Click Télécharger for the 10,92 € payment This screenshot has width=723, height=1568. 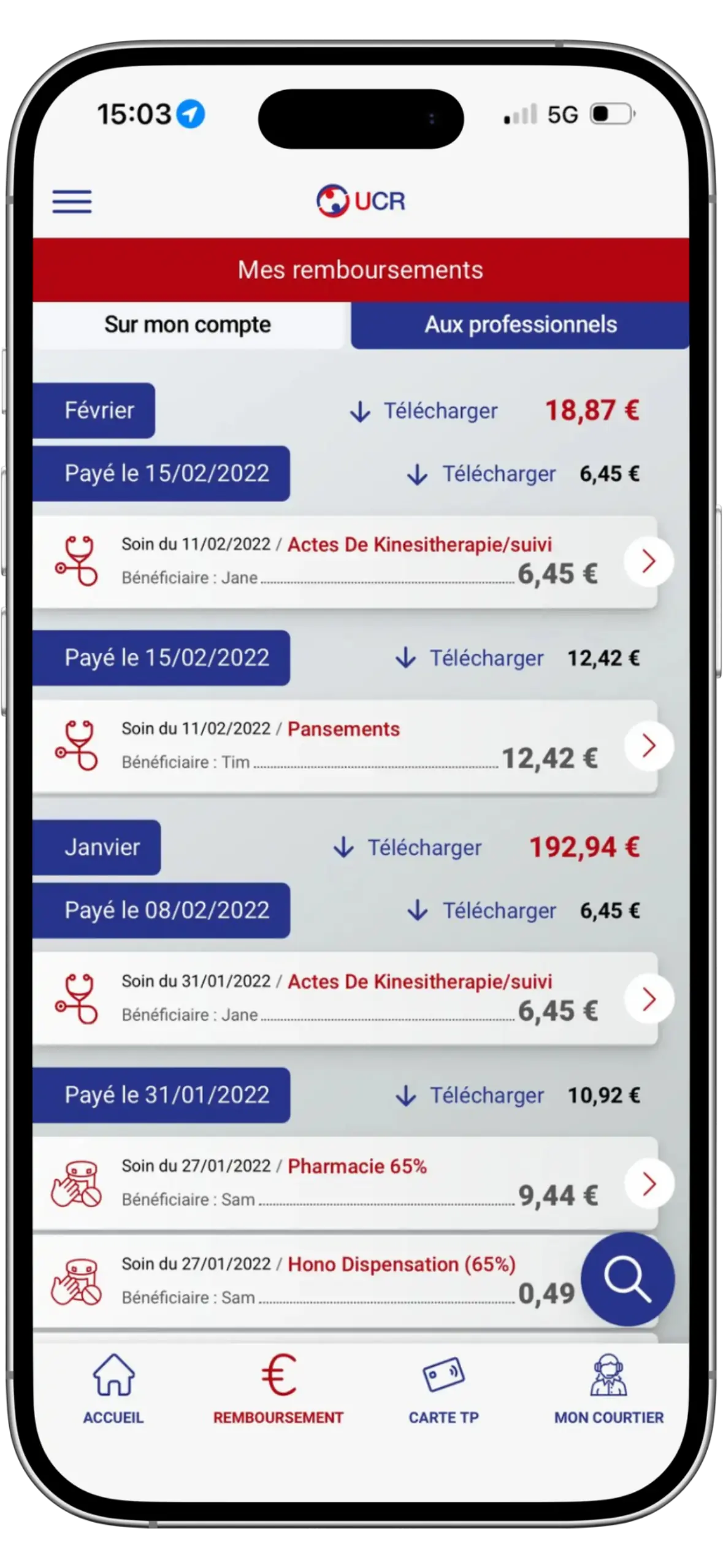[x=486, y=1096]
